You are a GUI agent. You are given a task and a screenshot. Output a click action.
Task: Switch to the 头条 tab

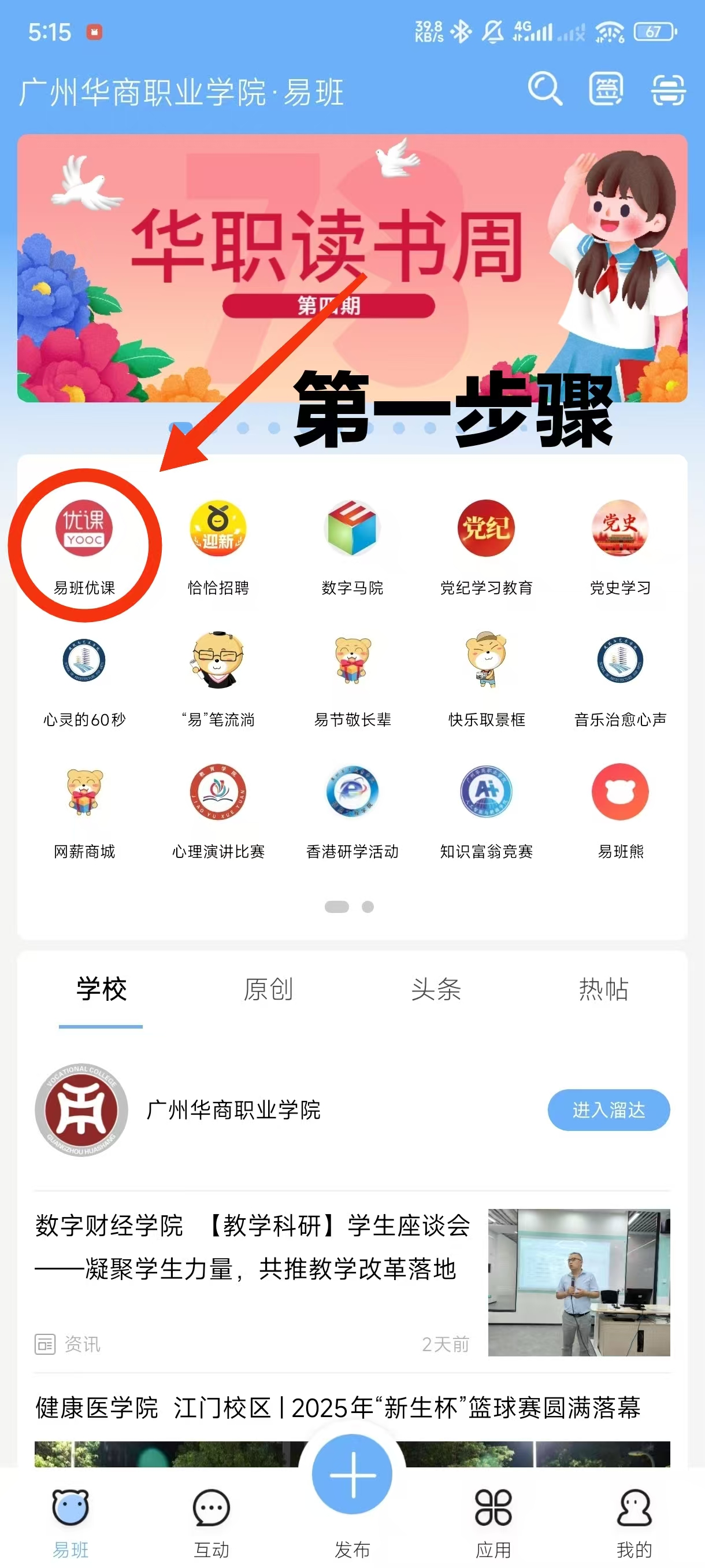[x=436, y=989]
